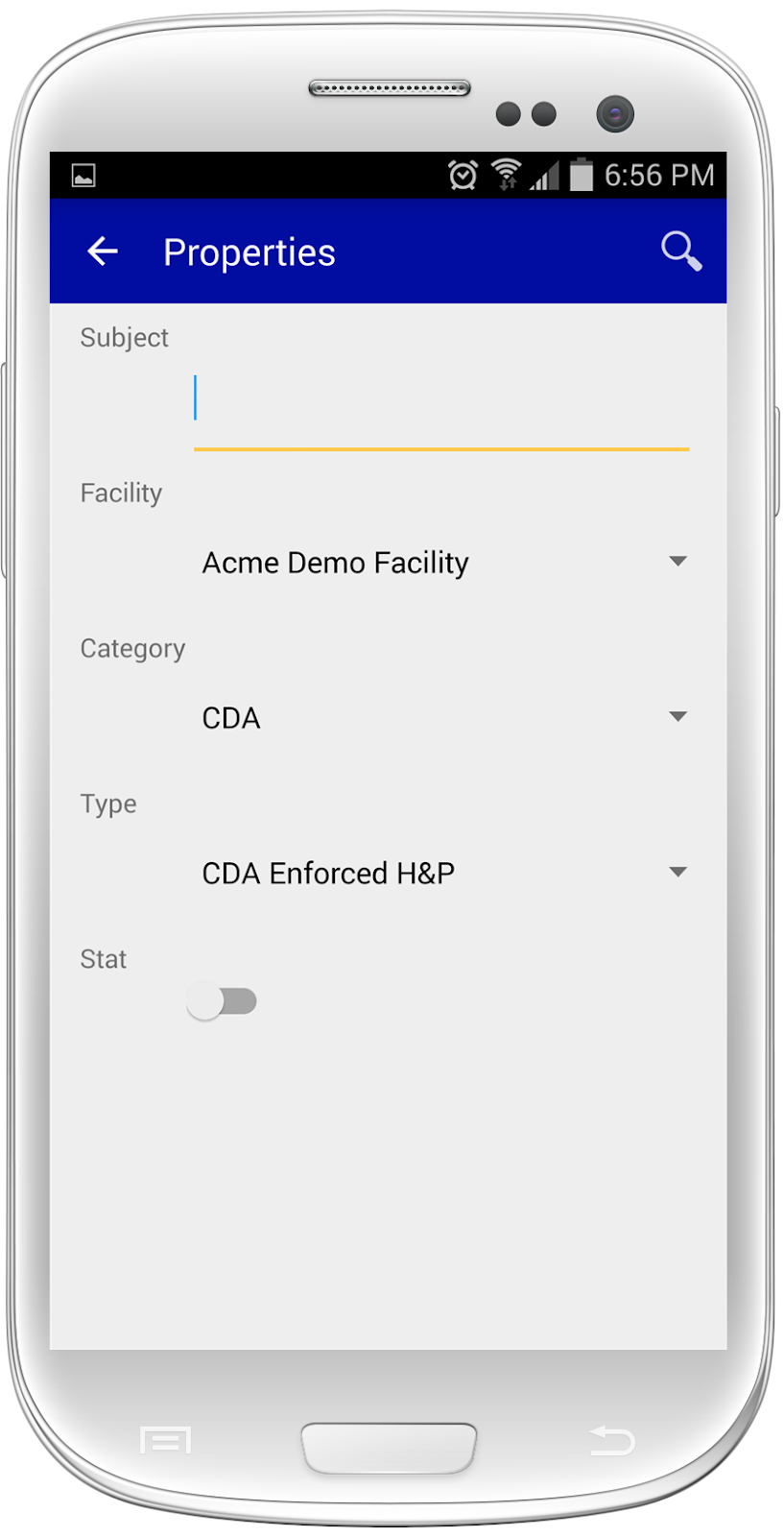This screenshot has width=784, height=1536.
Task: Open search from the Properties bar
Action: [x=681, y=252]
